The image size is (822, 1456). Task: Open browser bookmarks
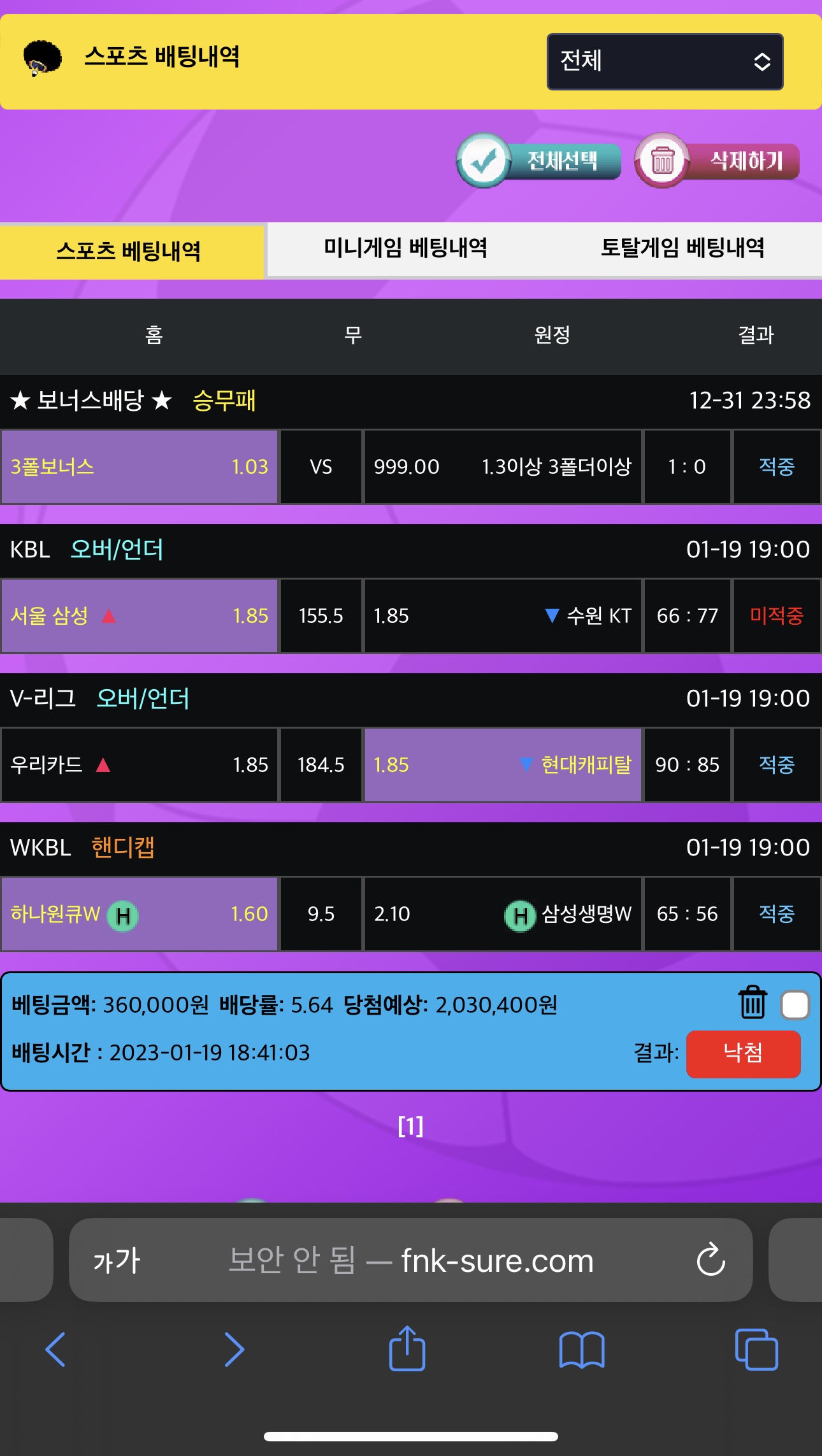coord(581,1349)
